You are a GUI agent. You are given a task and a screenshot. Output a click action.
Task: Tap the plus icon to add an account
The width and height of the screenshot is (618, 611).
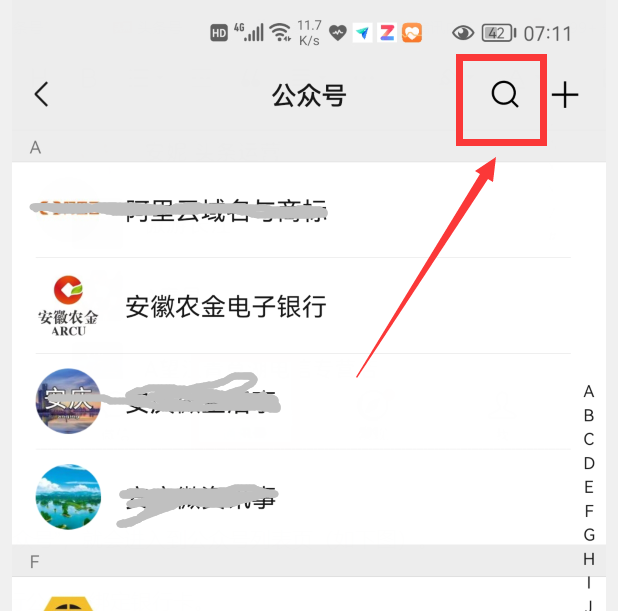click(x=566, y=95)
